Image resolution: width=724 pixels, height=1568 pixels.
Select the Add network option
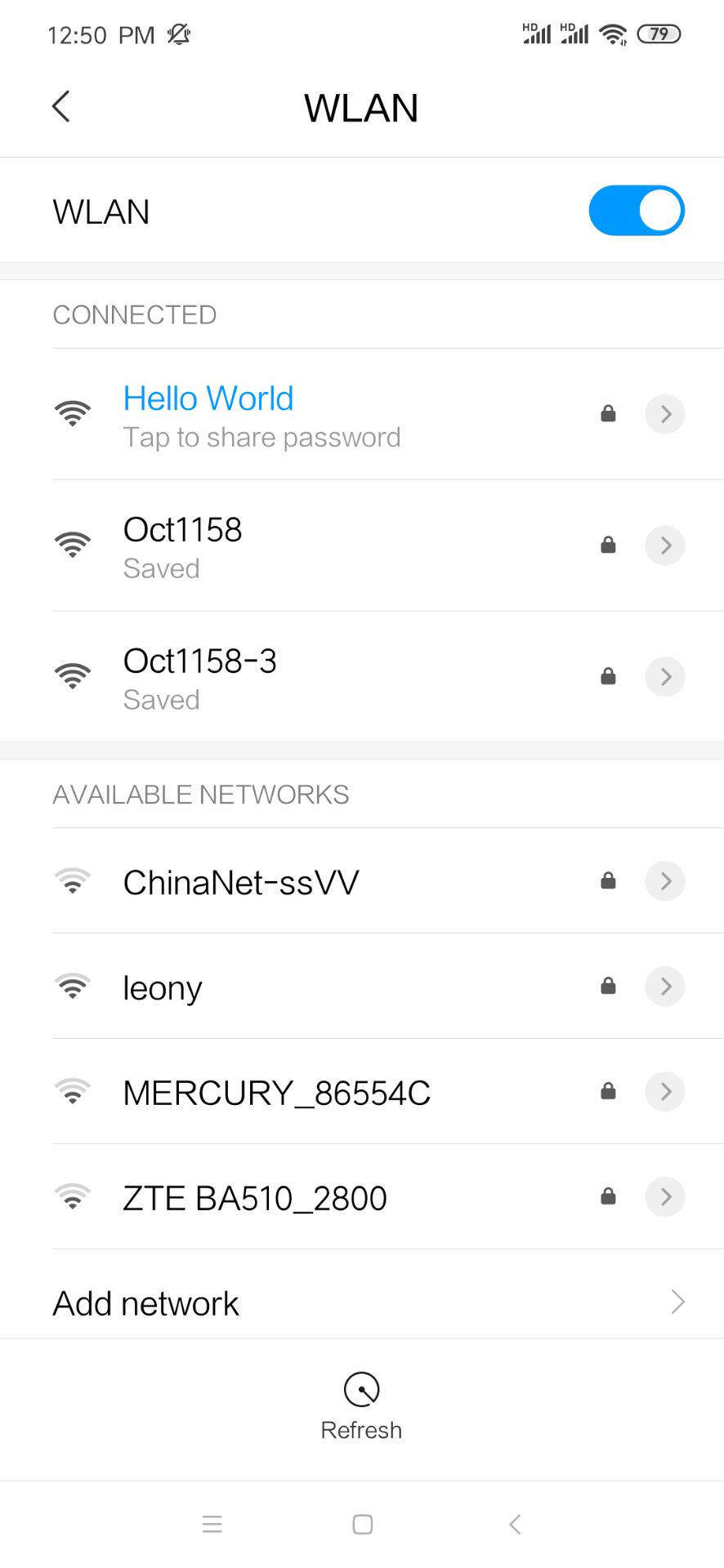[x=145, y=1302]
